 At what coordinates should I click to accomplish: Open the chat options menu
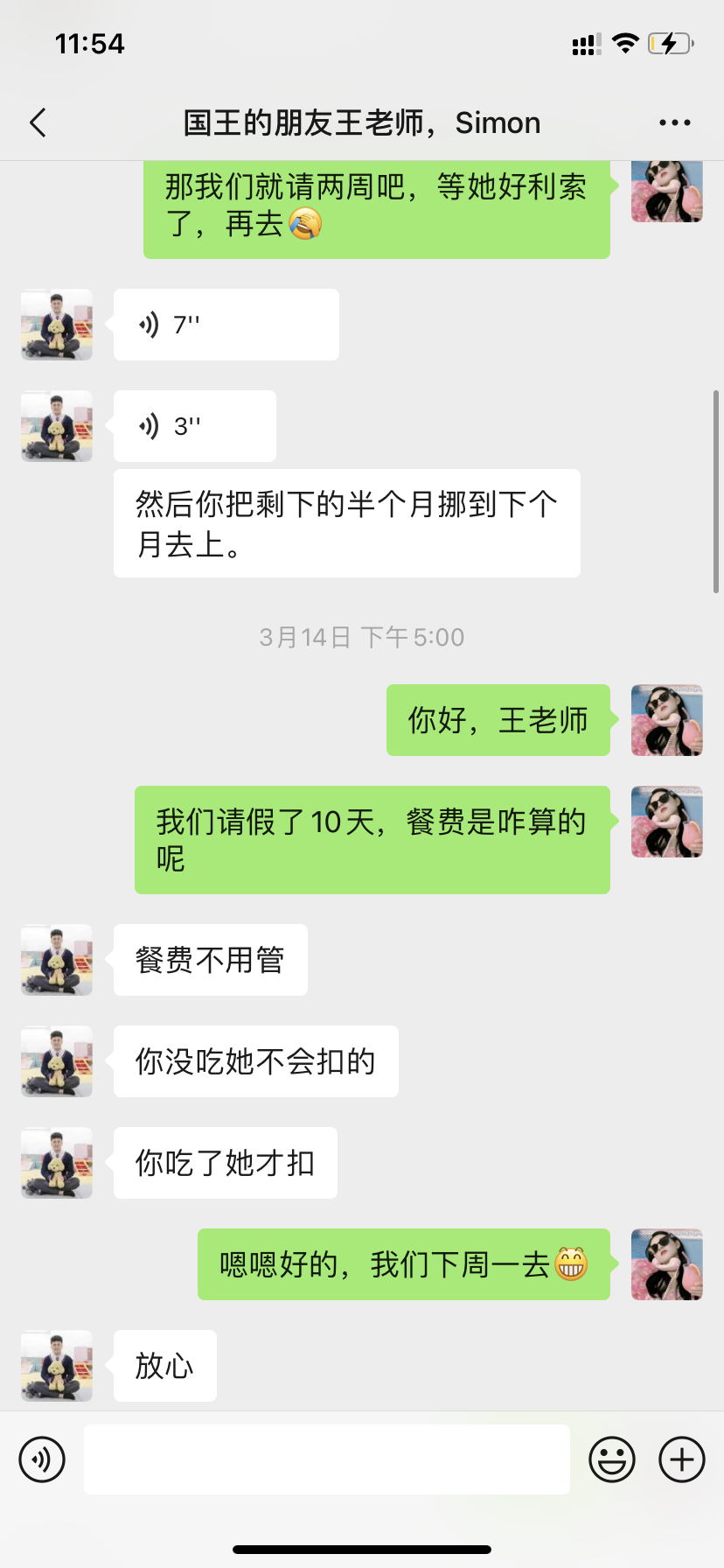coord(674,123)
